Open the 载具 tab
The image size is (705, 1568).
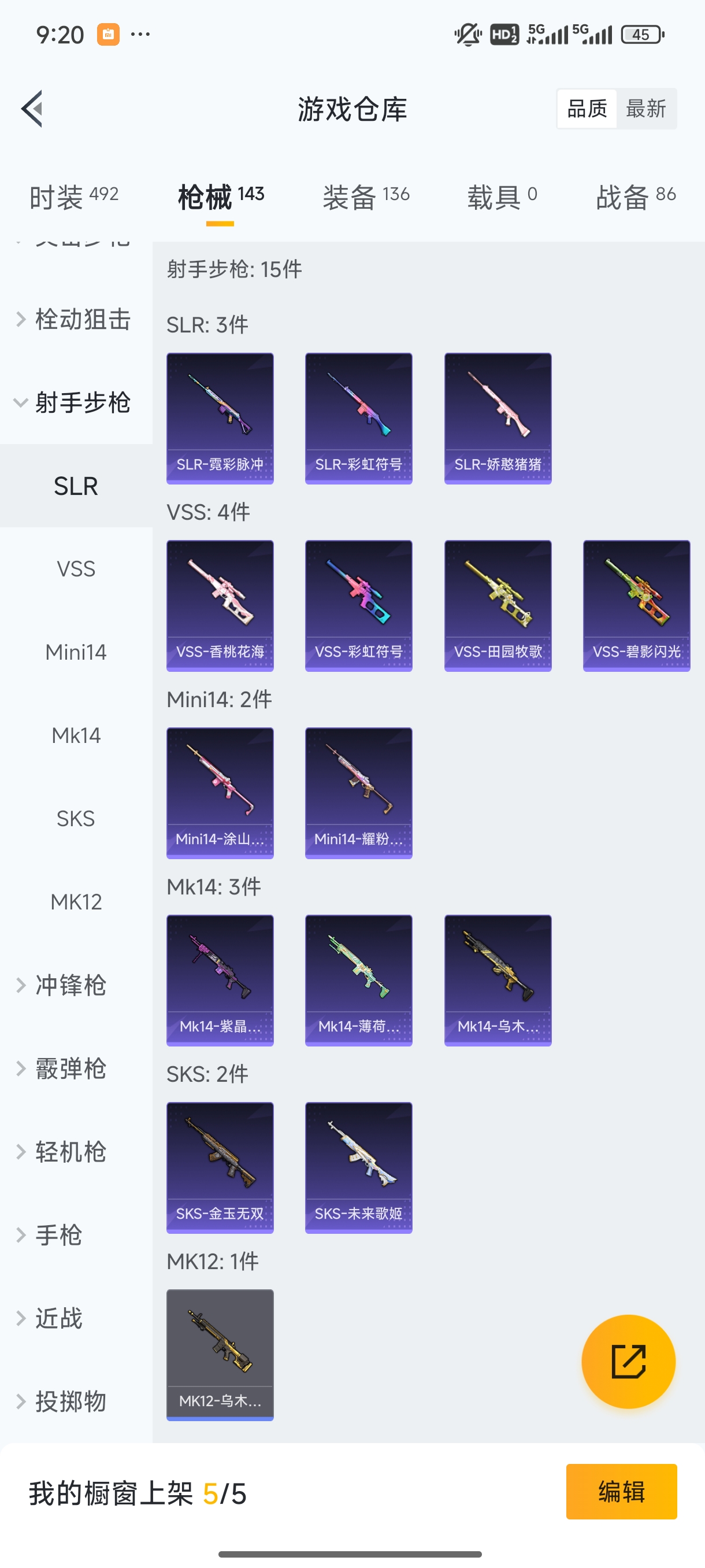pyautogui.click(x=502, y=197)
